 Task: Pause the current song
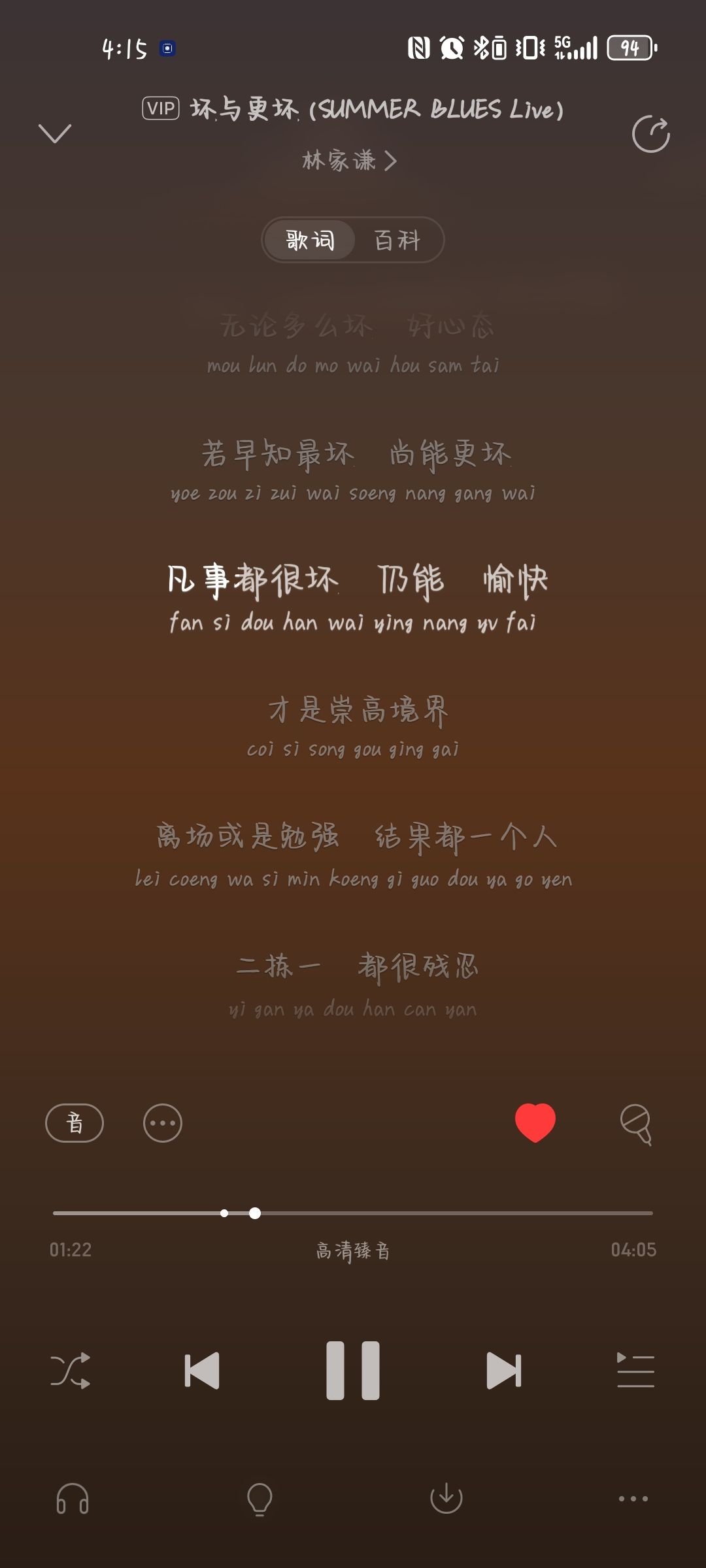point(353,1370)
